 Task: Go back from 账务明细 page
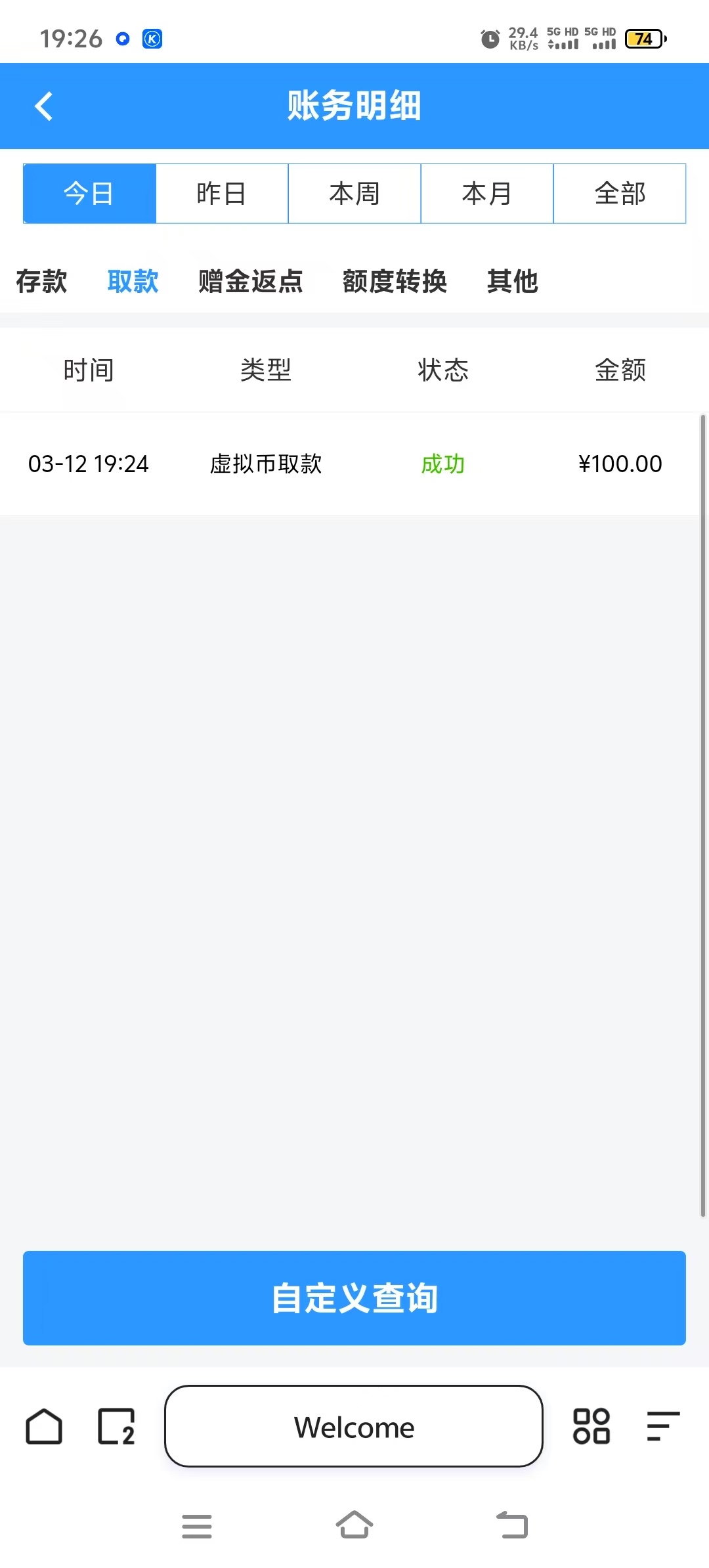tap(44, 106)
